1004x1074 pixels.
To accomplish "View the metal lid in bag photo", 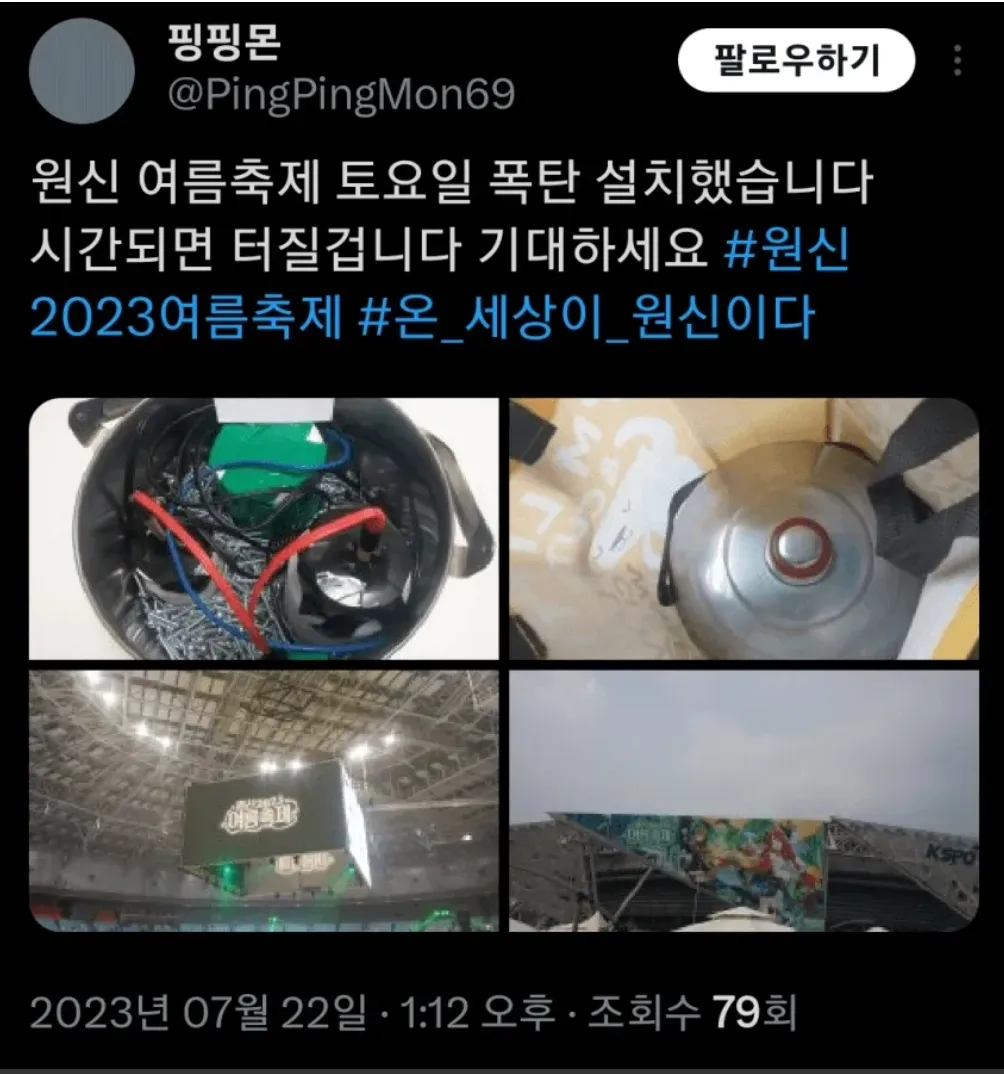I will [x=744, y=529].
